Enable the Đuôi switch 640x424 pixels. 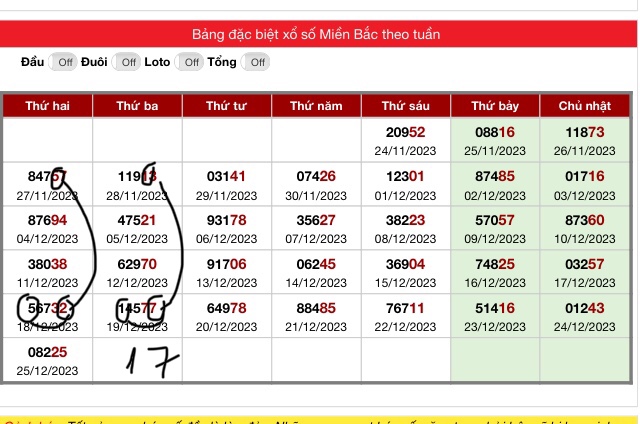point(126,62)
